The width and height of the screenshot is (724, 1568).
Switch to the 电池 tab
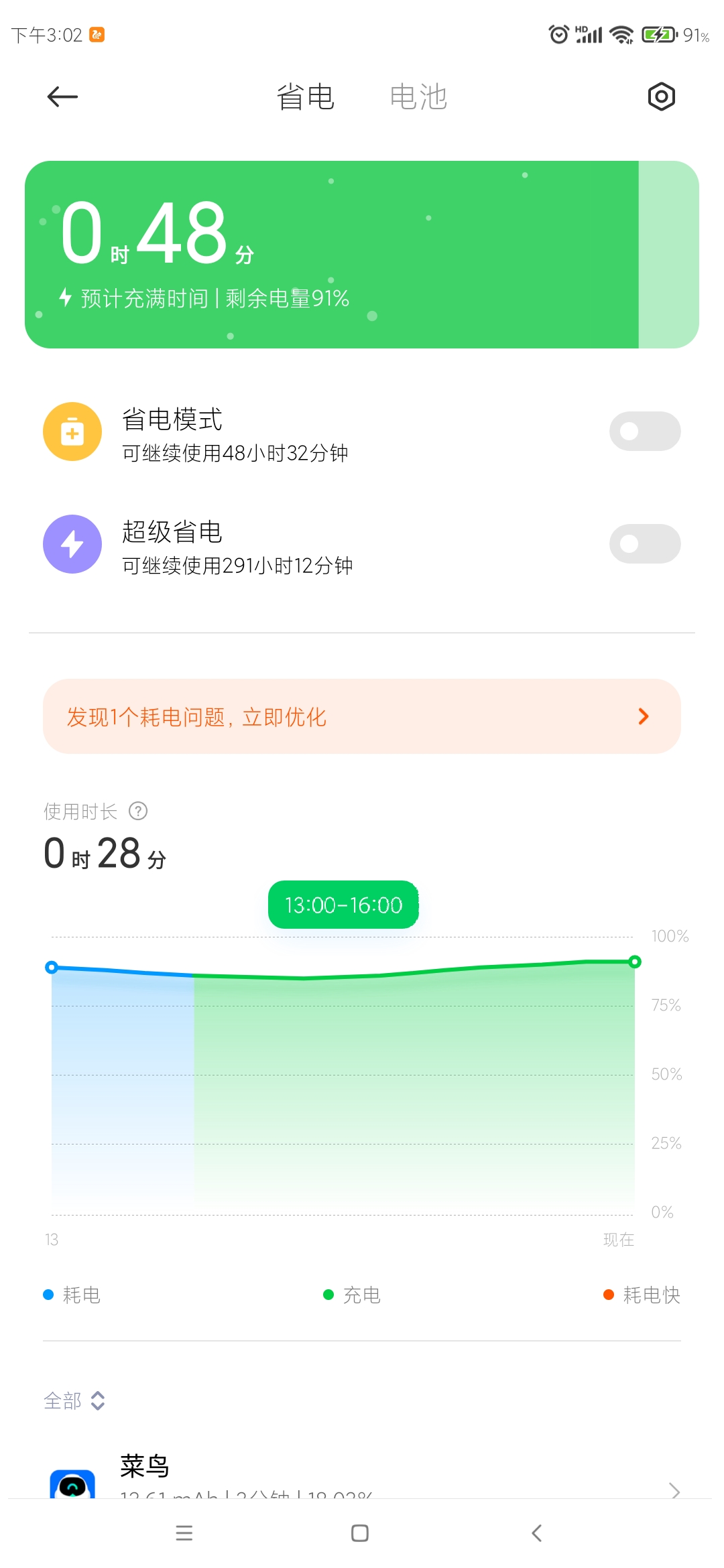click(x=418, y=97)
